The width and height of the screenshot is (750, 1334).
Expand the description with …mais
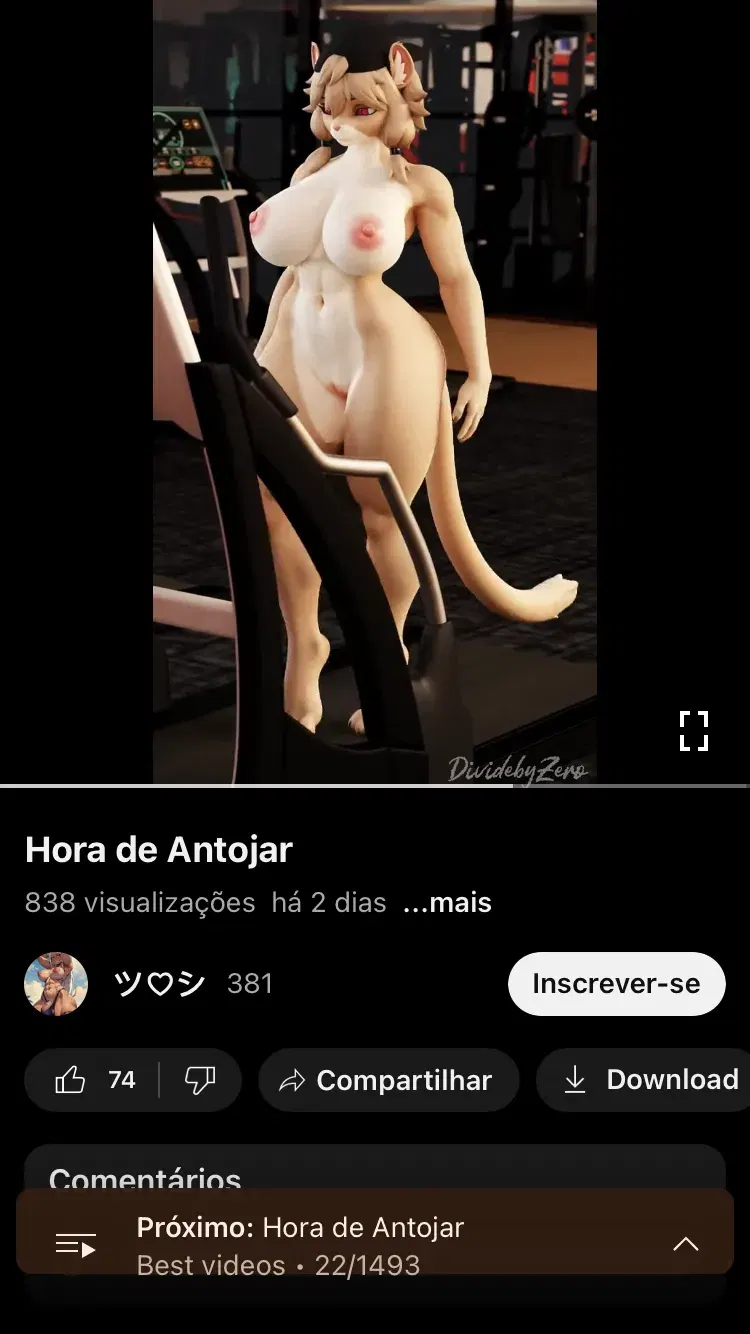[x=447, y=902]
